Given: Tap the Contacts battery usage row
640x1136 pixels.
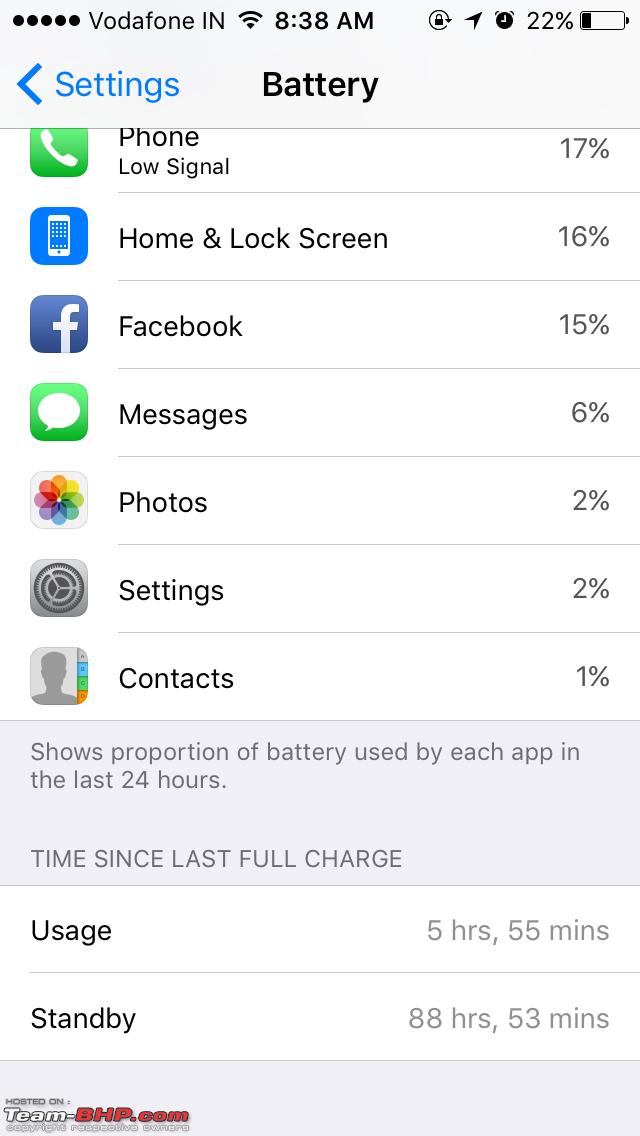Looking at the screenshot, I should pos(320,677).
